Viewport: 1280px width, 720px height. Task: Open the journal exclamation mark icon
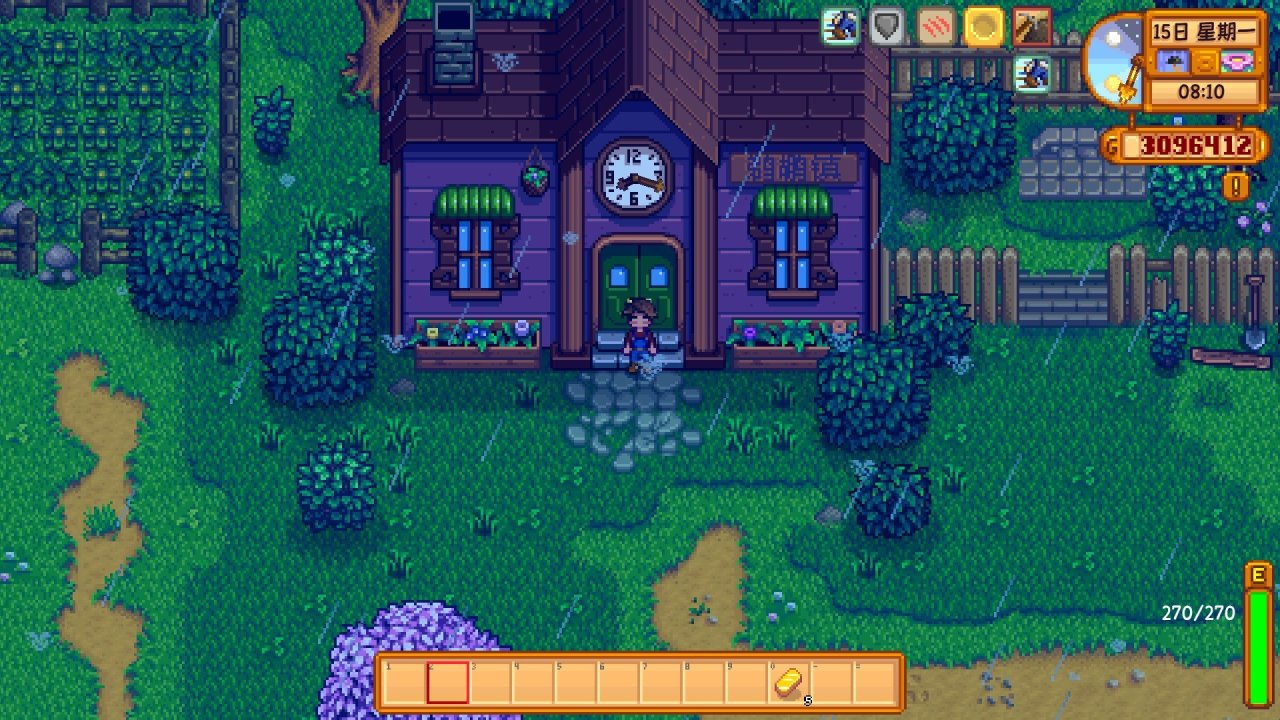tap(1236, 186)
